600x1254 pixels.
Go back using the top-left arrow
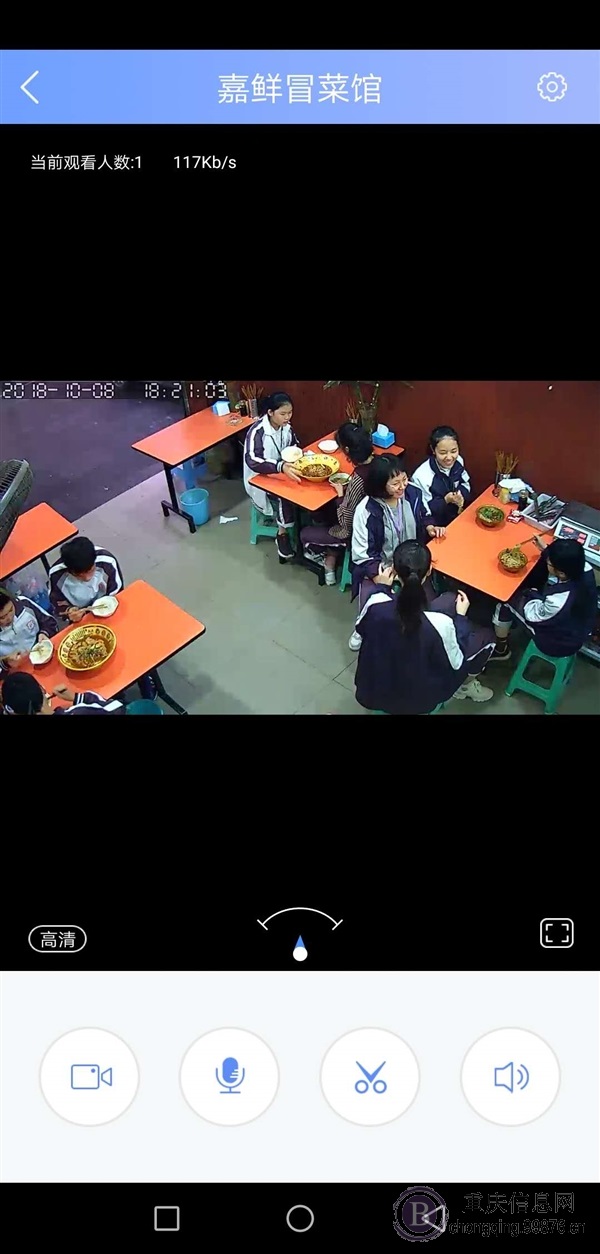(x=30, y=87)
